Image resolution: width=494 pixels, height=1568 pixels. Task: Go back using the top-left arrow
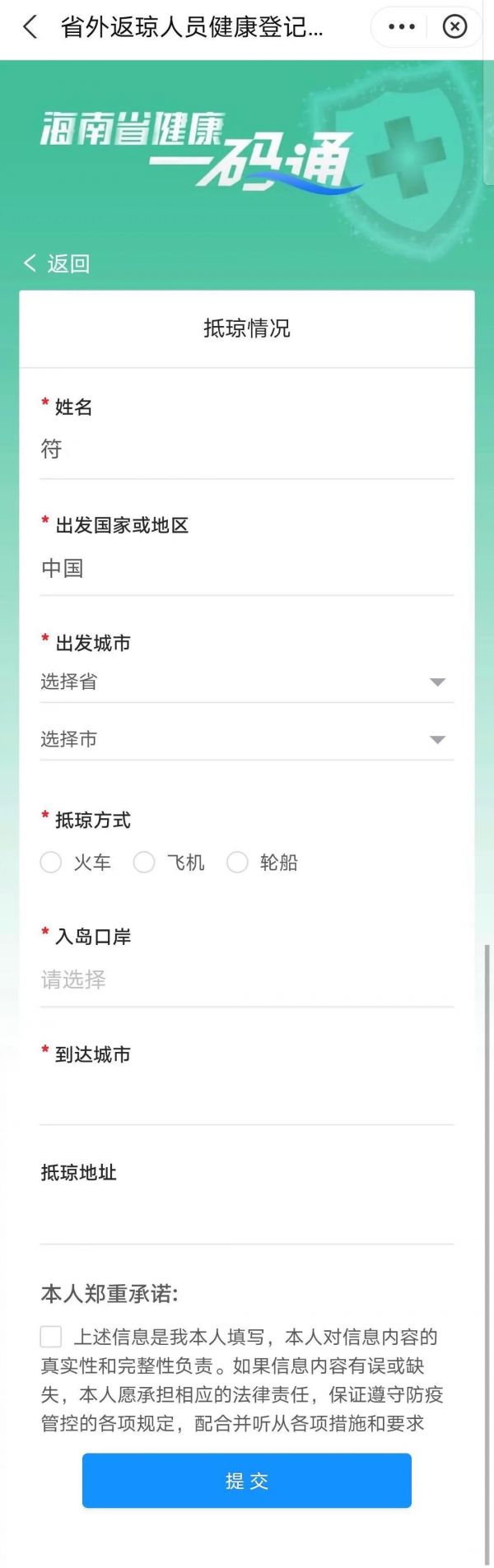point(30,27)
